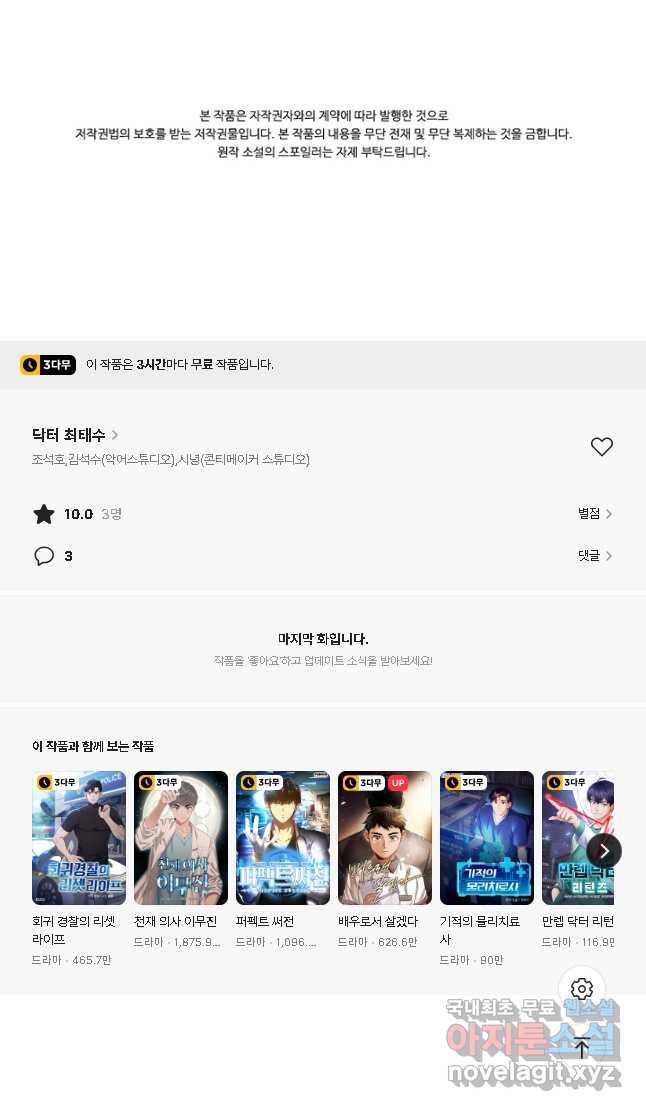Open 회귀 경찰의 리셋 라이프 webtoon

(x=79, y=838)
